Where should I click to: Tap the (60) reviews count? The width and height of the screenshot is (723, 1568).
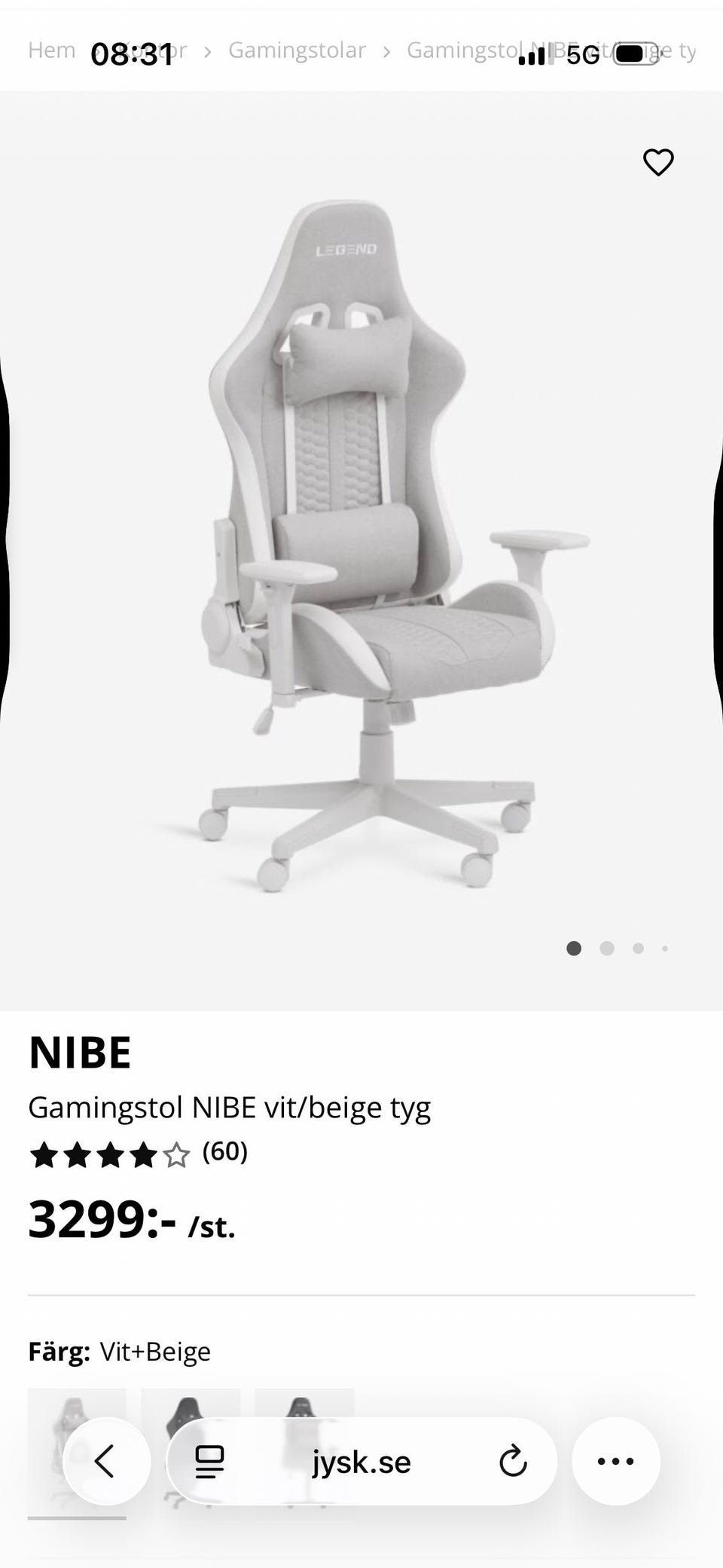(226, 1153)
